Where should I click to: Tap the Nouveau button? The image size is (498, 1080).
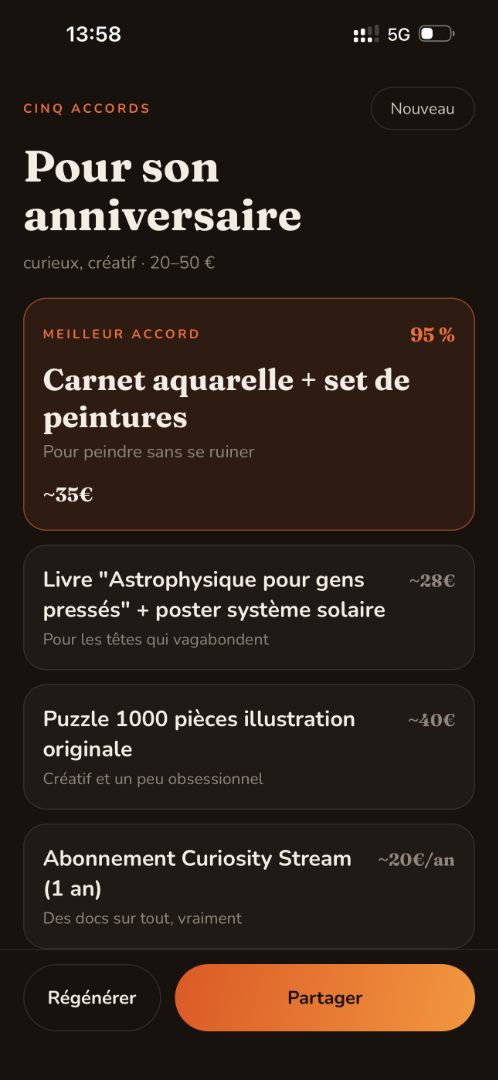coord(422,109)
